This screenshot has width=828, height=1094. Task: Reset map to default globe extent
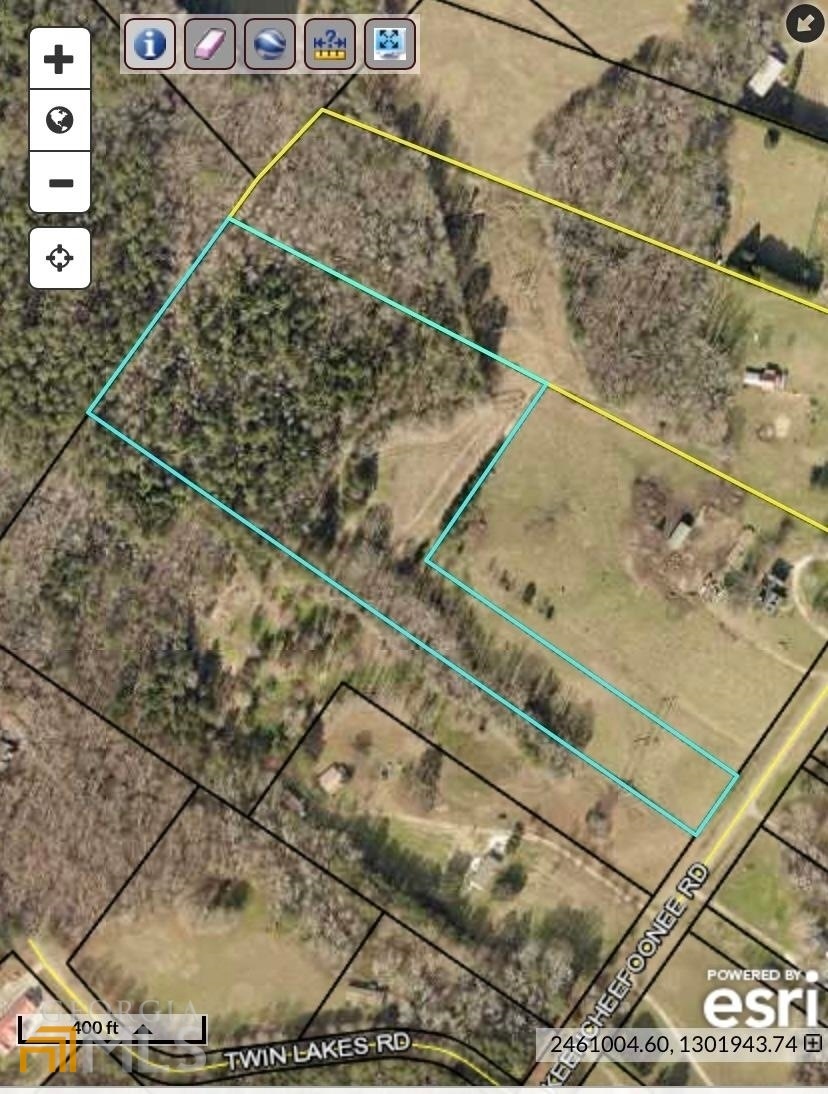coord(60,121)
